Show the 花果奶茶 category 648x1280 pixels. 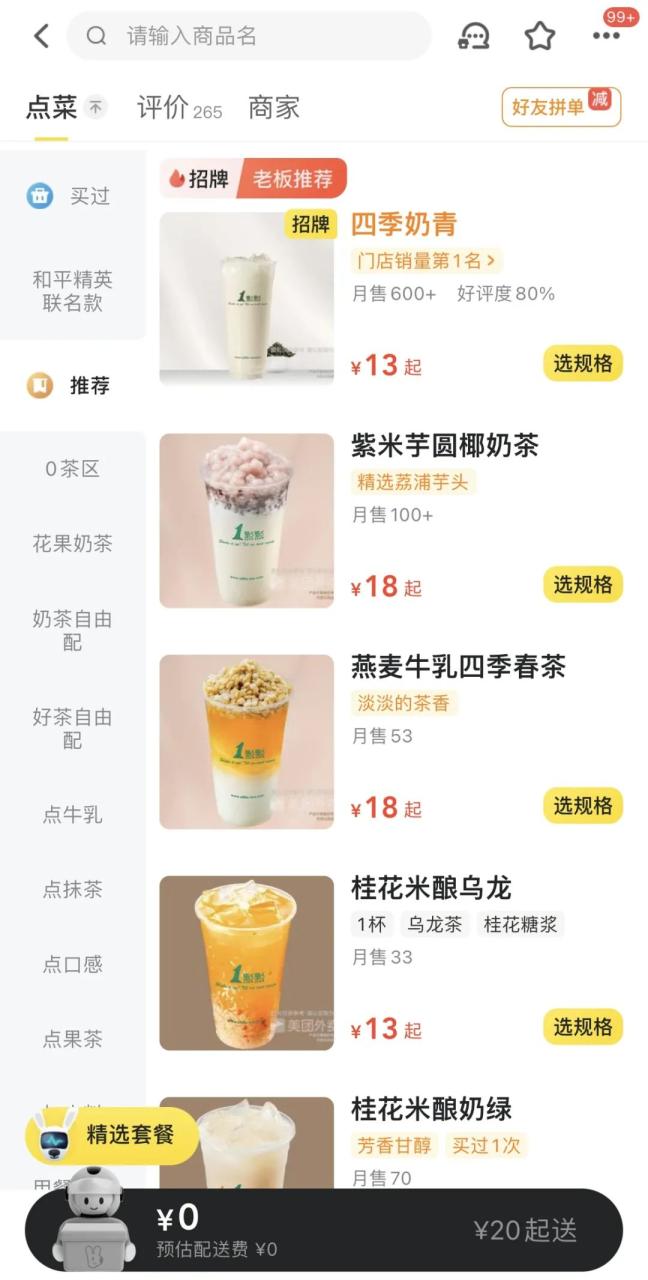coord(72,544)
